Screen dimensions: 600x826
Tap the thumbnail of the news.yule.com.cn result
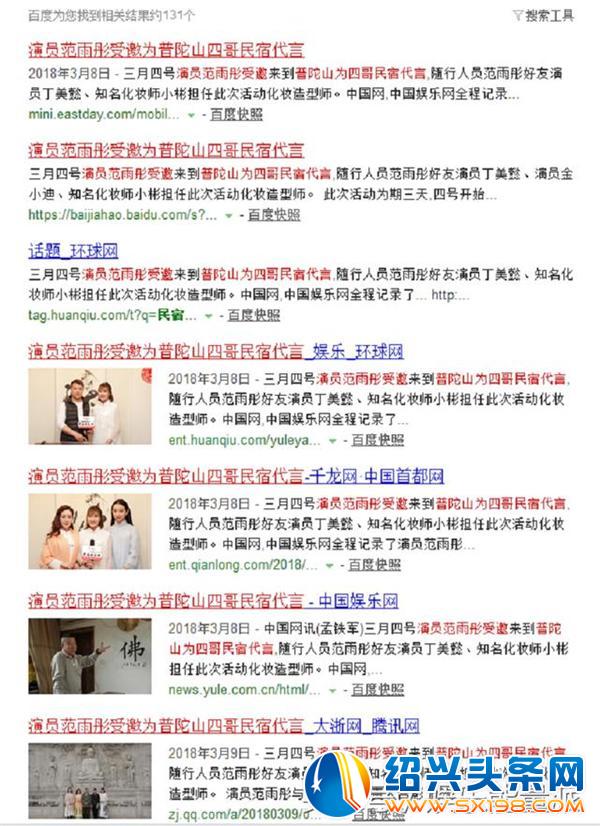tap(89, 656)
